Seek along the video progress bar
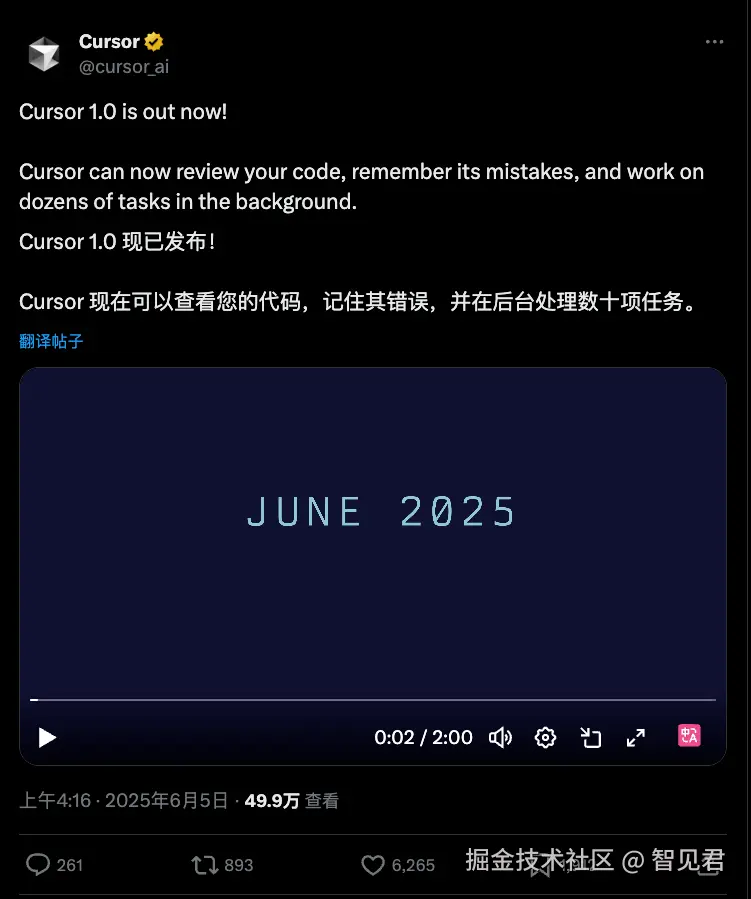751x899 pixels. tap(373, 700)
